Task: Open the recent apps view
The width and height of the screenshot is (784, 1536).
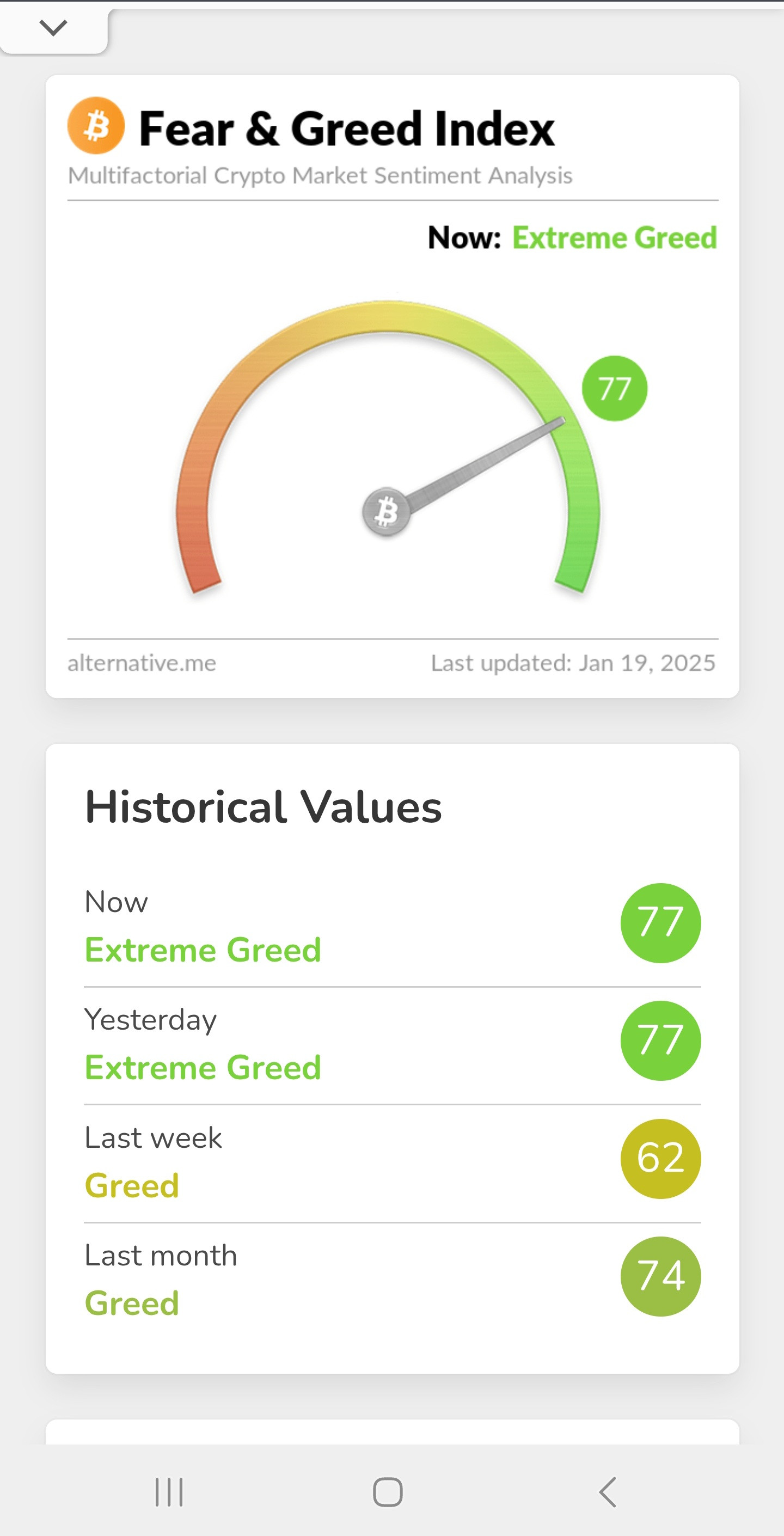Action: [169, 1492]
